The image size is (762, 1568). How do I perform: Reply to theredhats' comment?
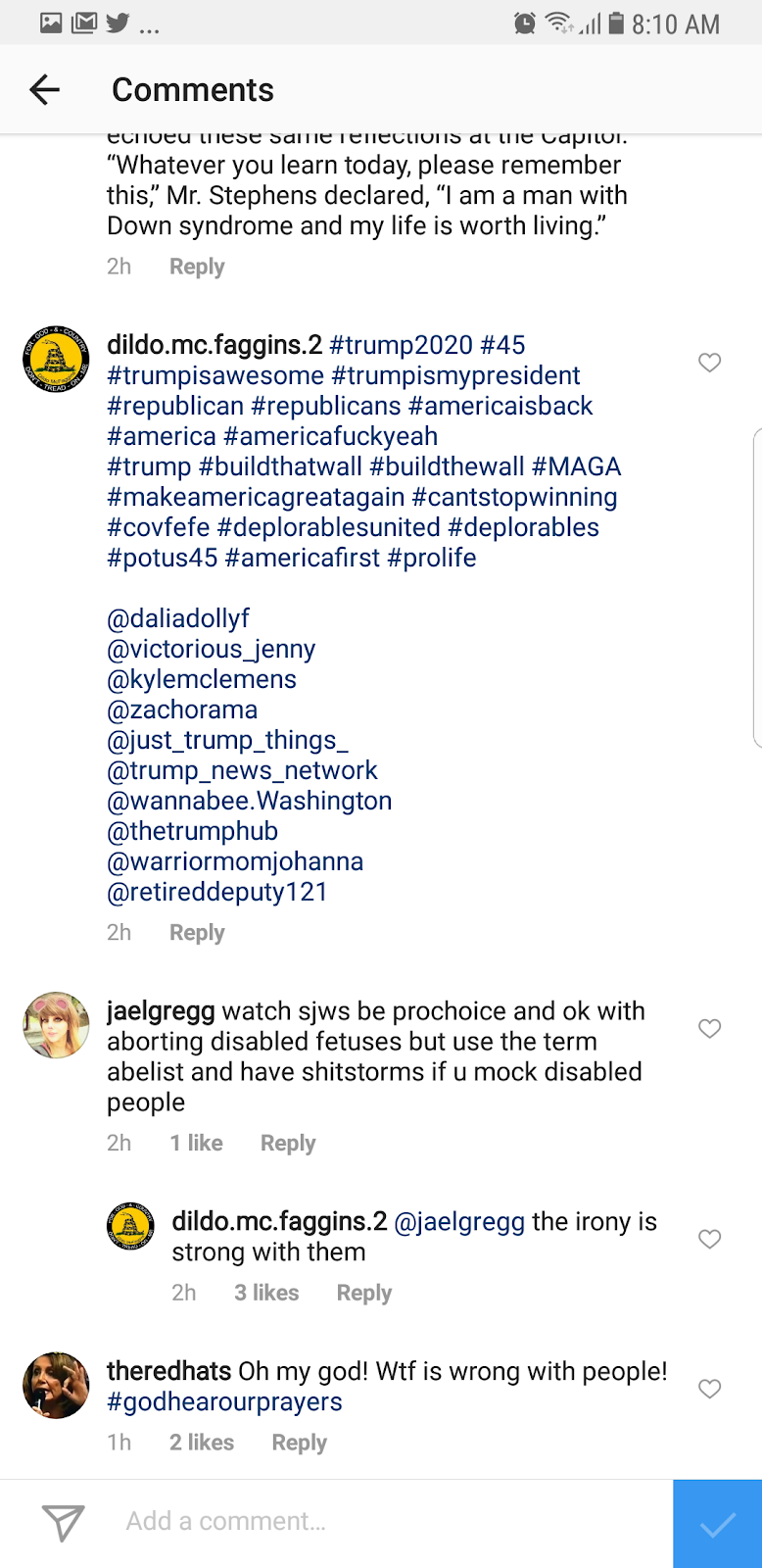[299, 1443]
